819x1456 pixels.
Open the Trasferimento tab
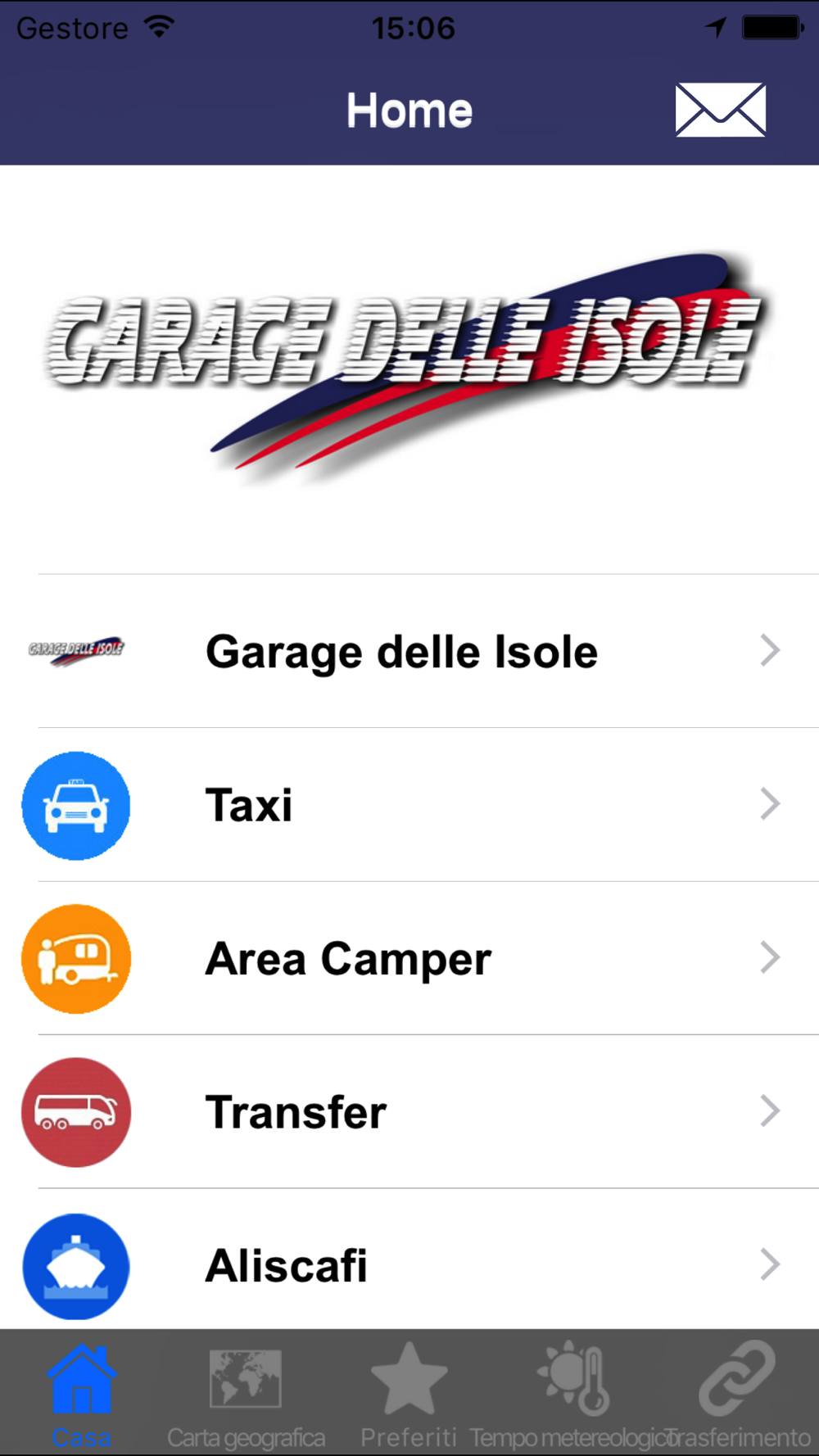(737, 1394)
